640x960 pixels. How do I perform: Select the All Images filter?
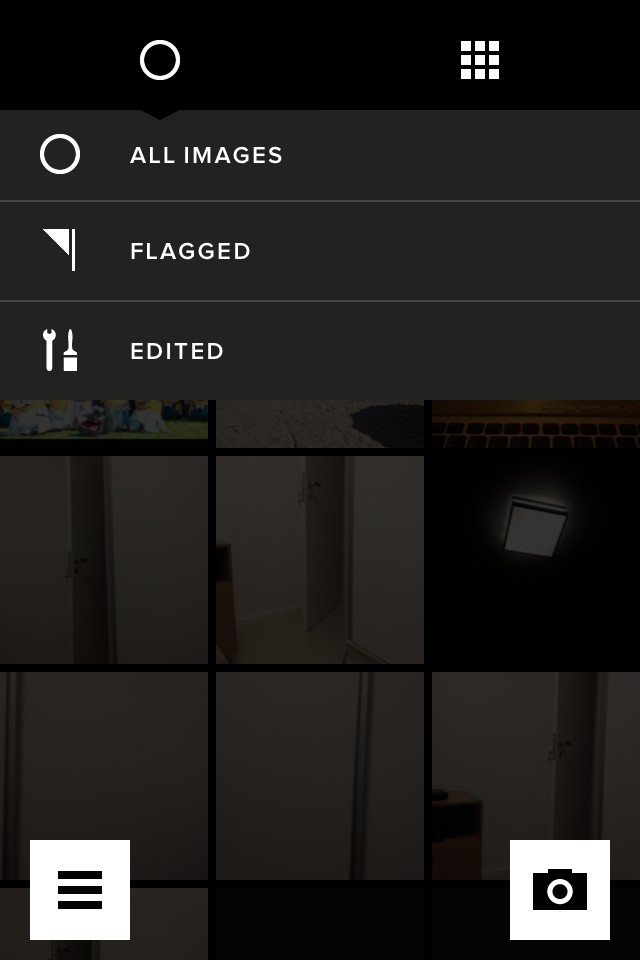point(206,155)
